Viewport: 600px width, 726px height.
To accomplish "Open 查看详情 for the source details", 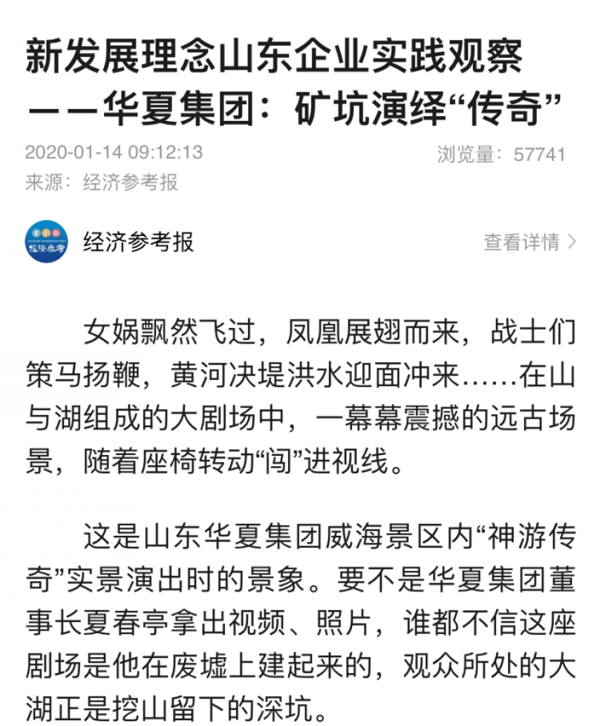I will coord(529,242).
